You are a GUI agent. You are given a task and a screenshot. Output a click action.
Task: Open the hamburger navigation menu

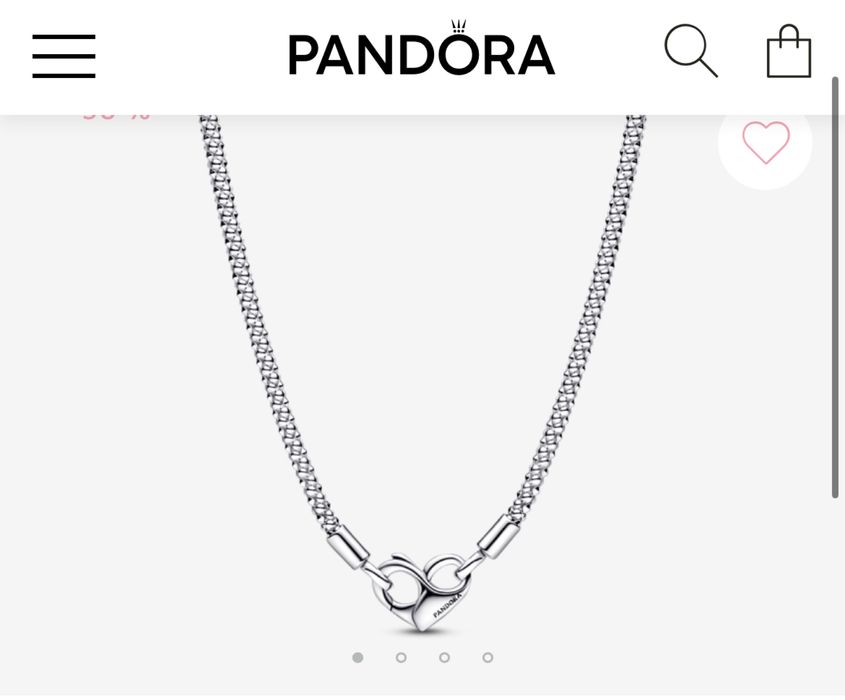(63, 55)
